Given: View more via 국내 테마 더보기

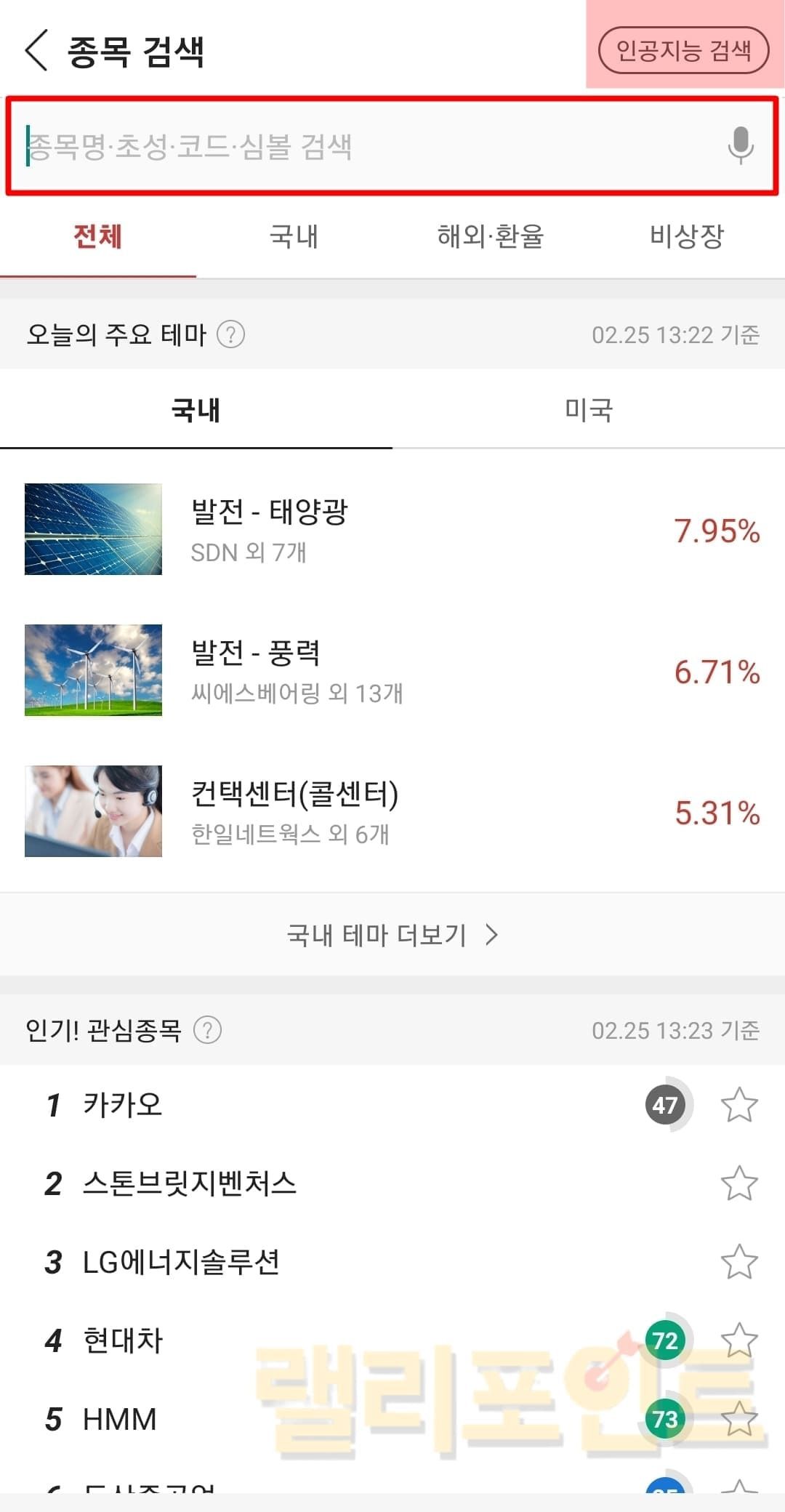Looking at the screenshot, I should [x=392, y=935].
